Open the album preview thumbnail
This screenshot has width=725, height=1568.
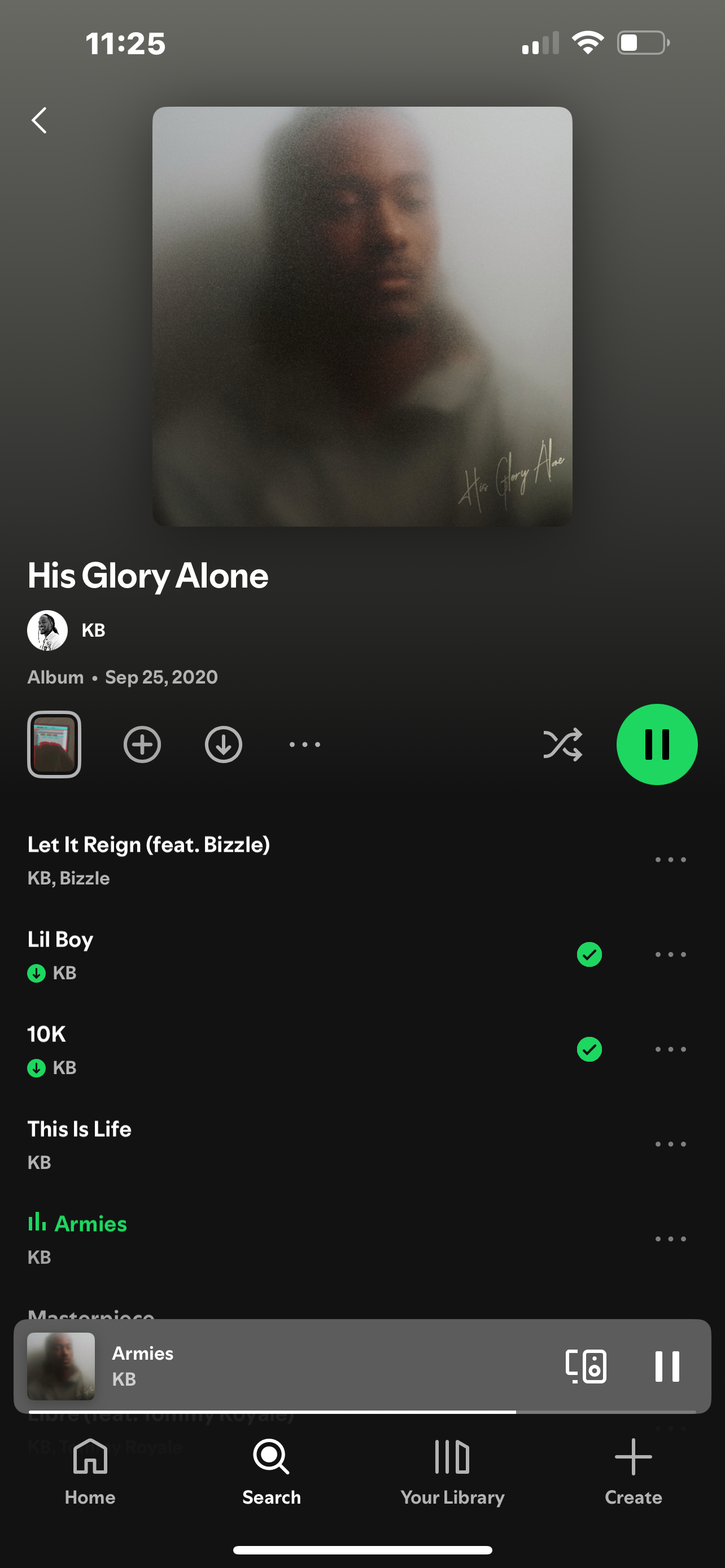tap(54, 744)
